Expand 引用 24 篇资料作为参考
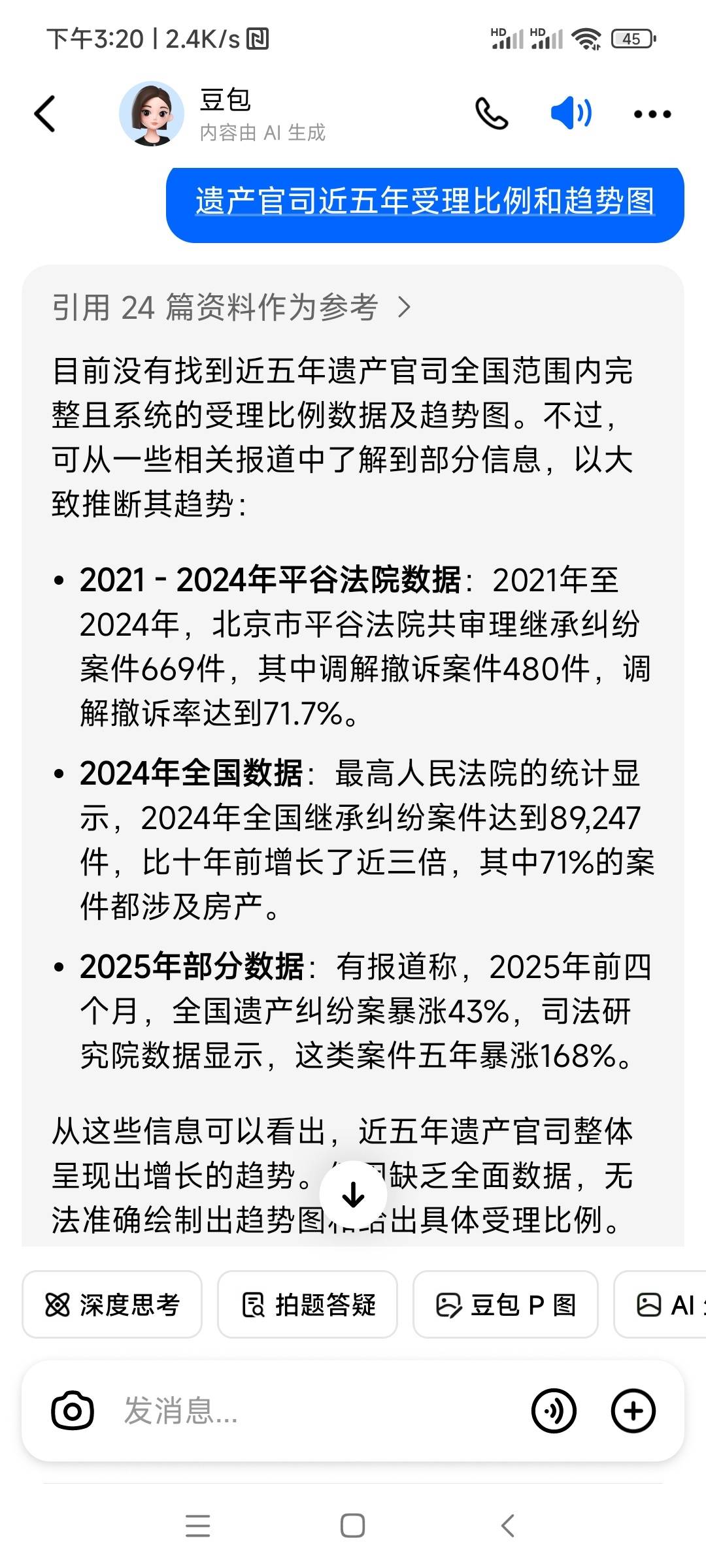The width and height of the screenshot is (706, 1568). pyautogui.click(x=232, y=307)
